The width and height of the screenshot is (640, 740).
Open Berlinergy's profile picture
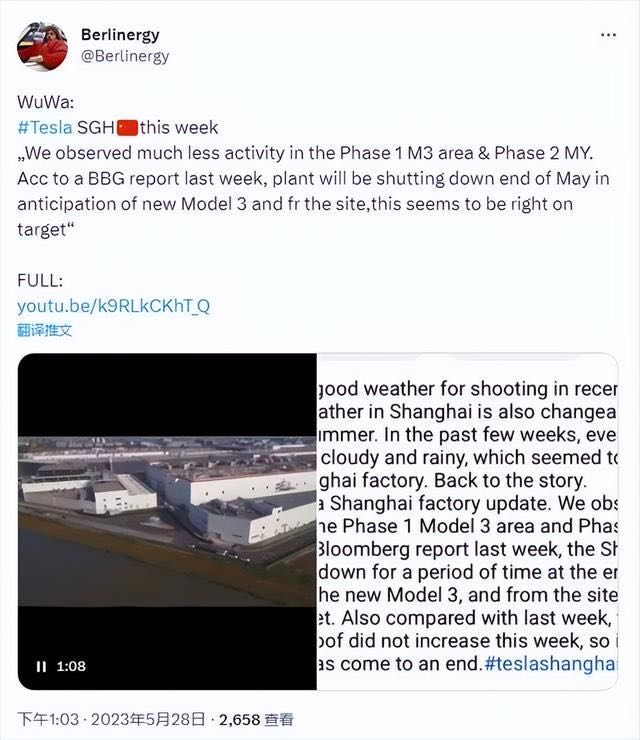[x=42, y=46]
